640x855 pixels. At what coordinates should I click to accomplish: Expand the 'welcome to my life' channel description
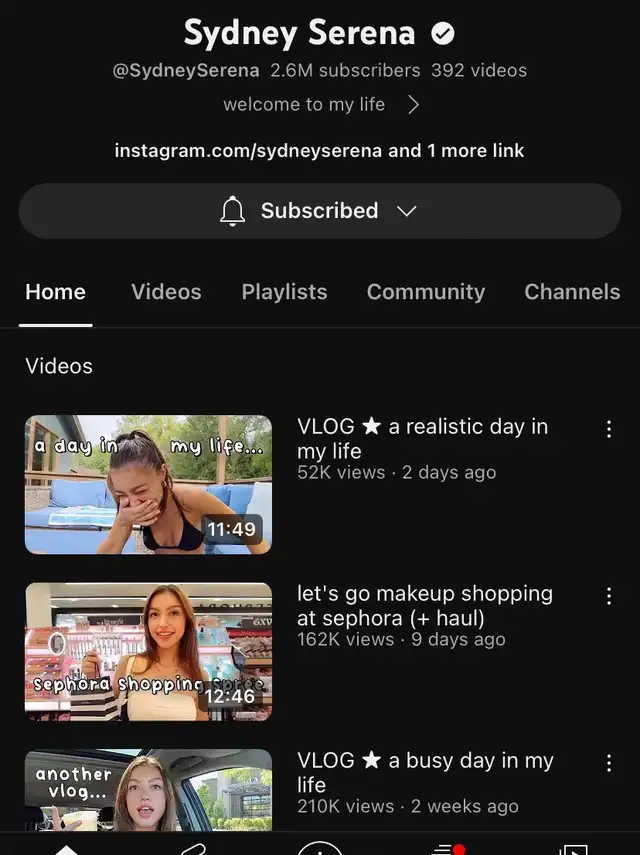click(x=320, y=104)
